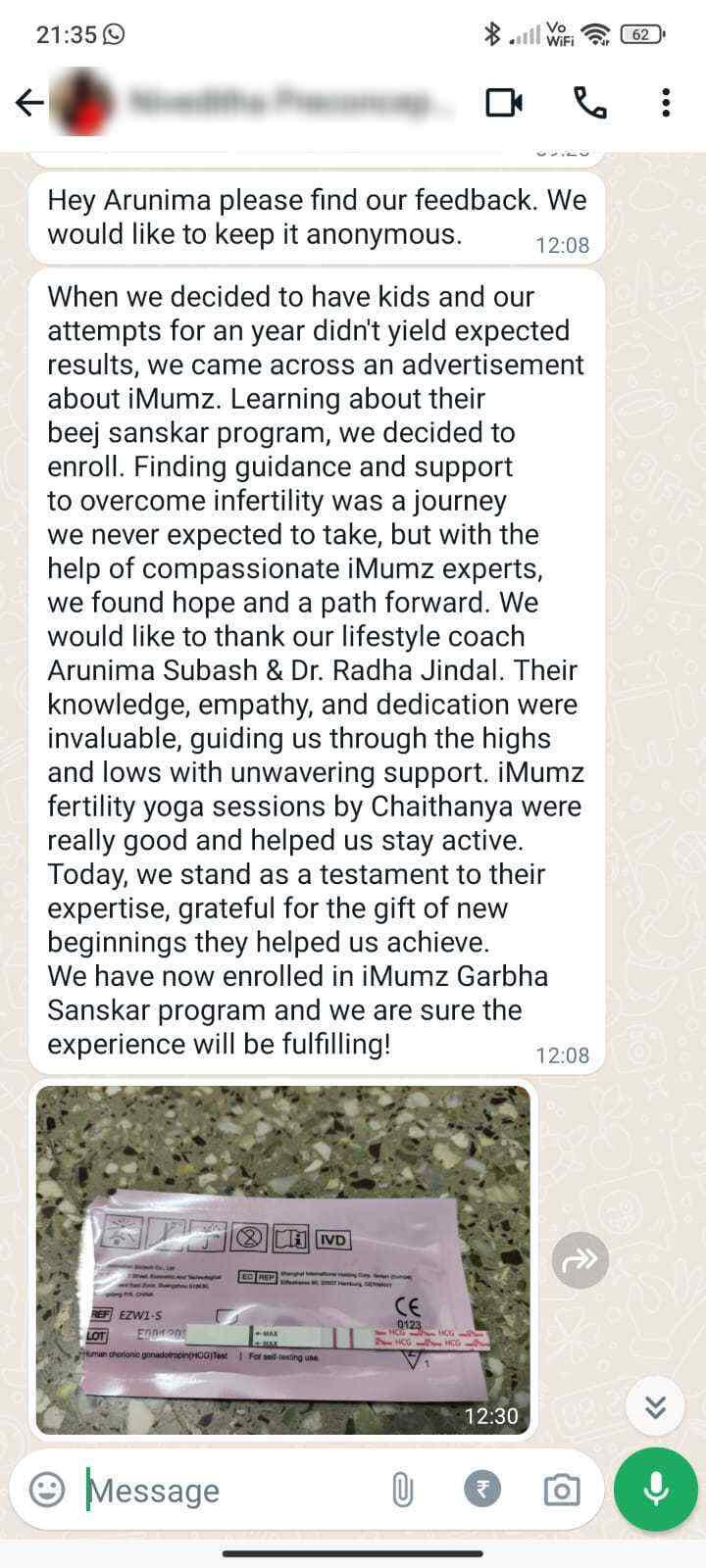This screenshot has height=1568, width=706.
Task: Focus the Message text field
Action: pyautogui.click(x=230, y=1491)
